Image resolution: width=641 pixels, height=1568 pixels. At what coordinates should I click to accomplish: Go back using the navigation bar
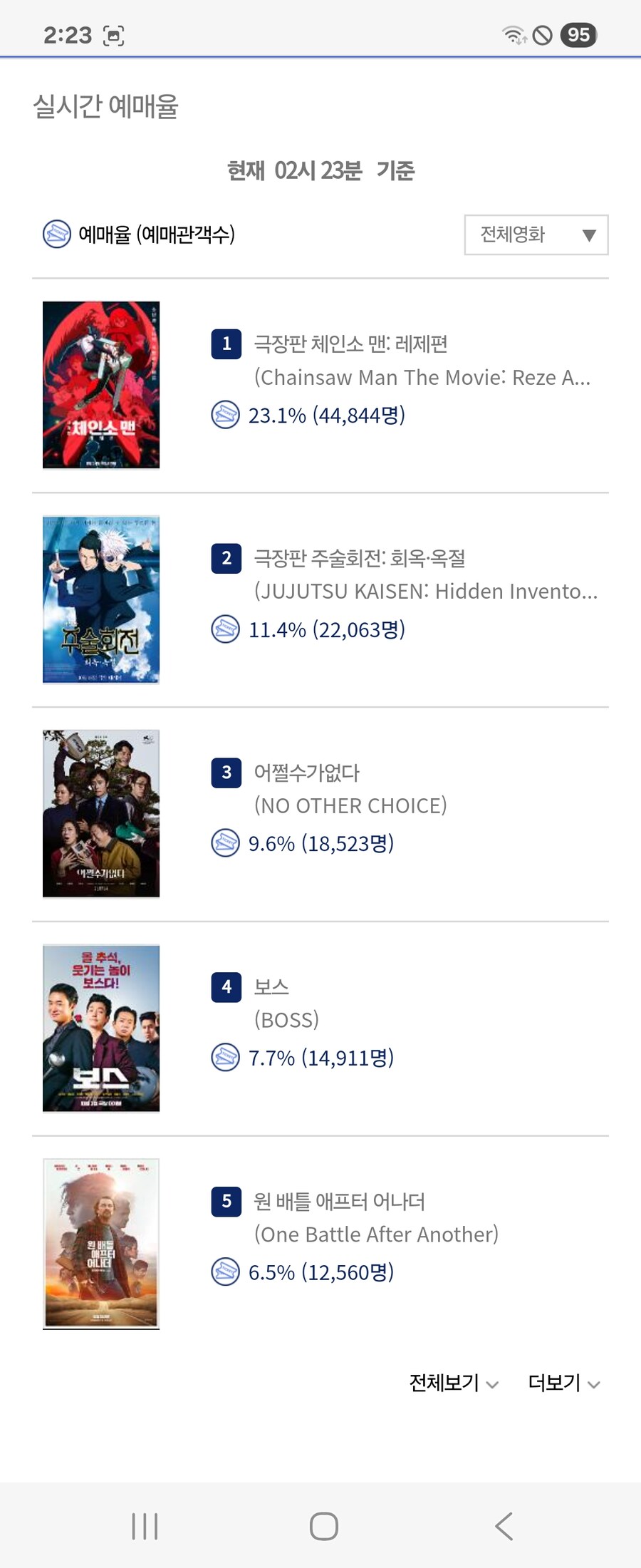tap(504, 1526)
